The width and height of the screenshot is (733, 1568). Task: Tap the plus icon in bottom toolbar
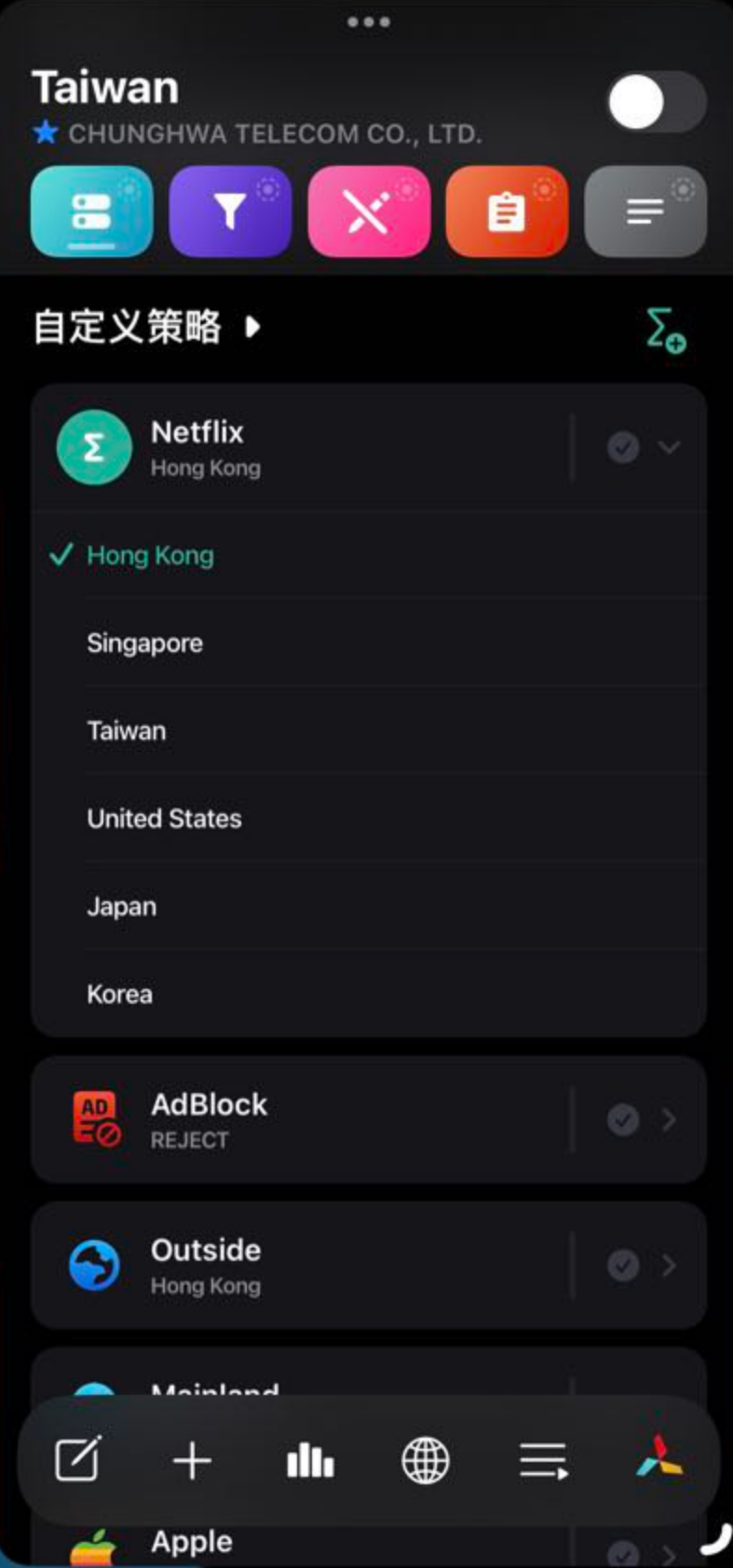tap(193, 1460)
